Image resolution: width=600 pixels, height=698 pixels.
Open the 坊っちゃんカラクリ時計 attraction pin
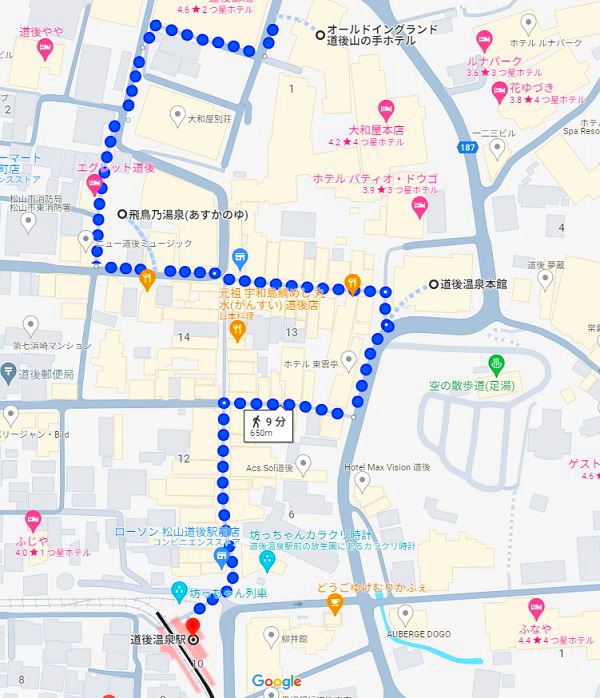coord(266,561)
